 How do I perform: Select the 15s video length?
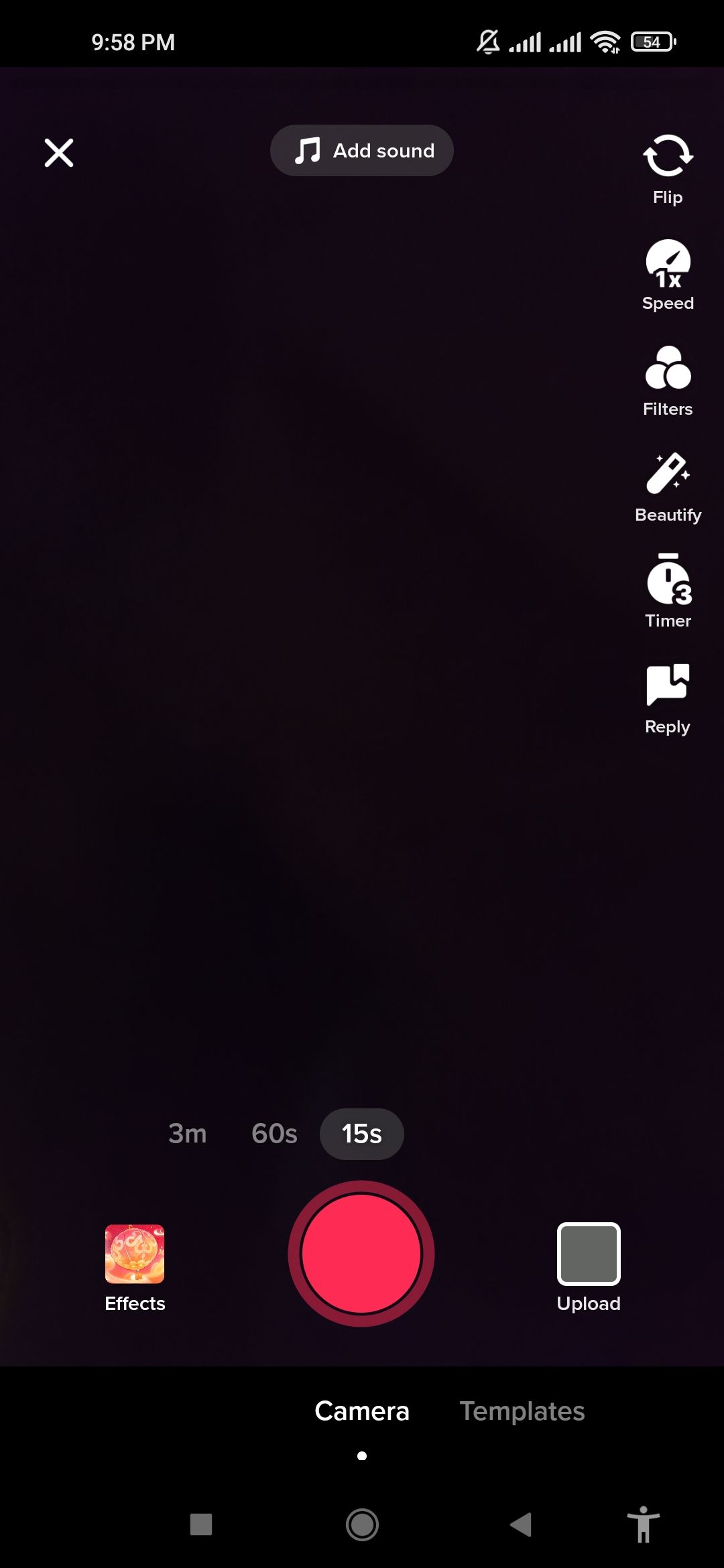click(362, 1134)
